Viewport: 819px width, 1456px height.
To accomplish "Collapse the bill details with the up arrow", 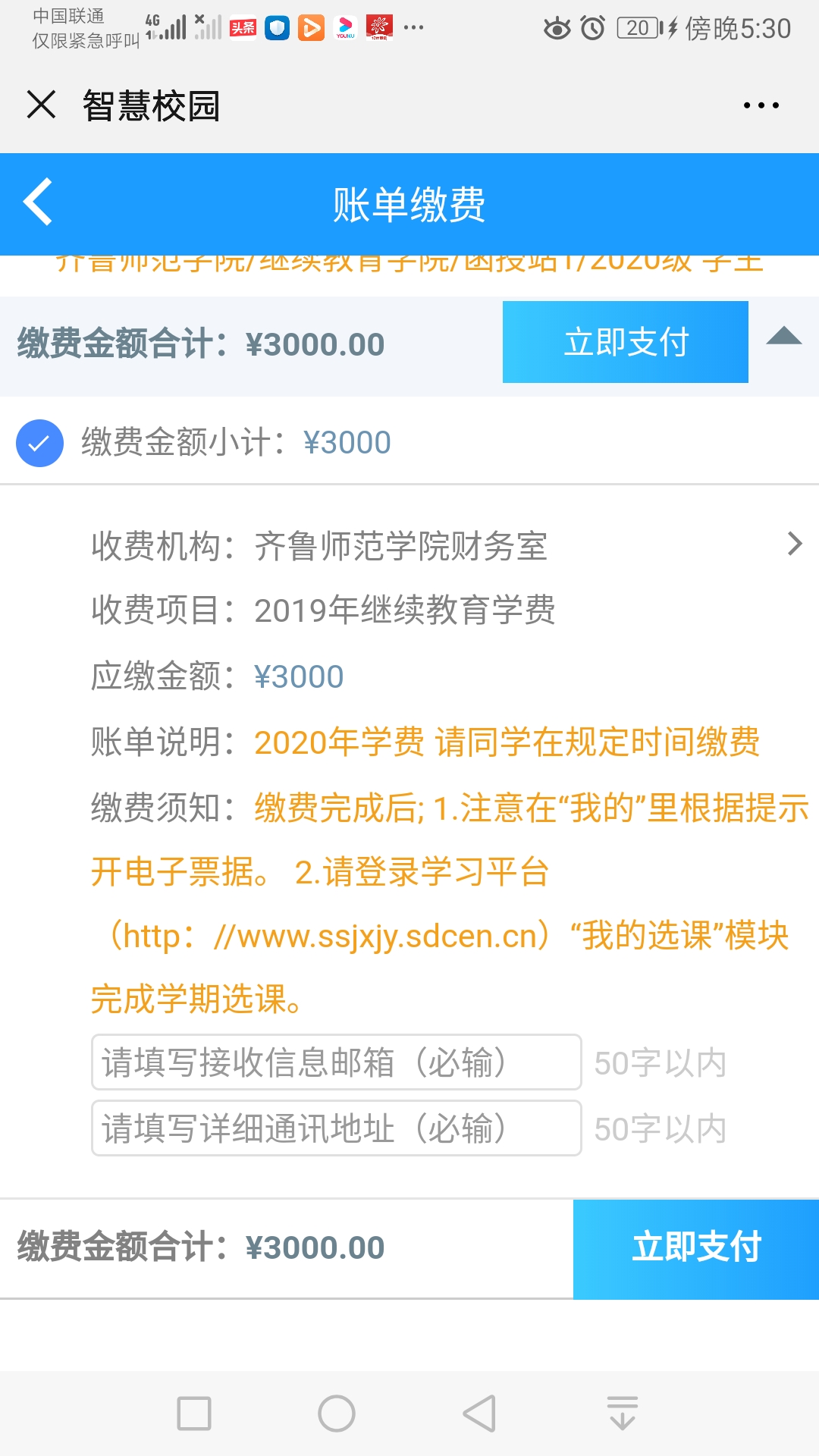I will pyautogui.click(x=783, y=337).
